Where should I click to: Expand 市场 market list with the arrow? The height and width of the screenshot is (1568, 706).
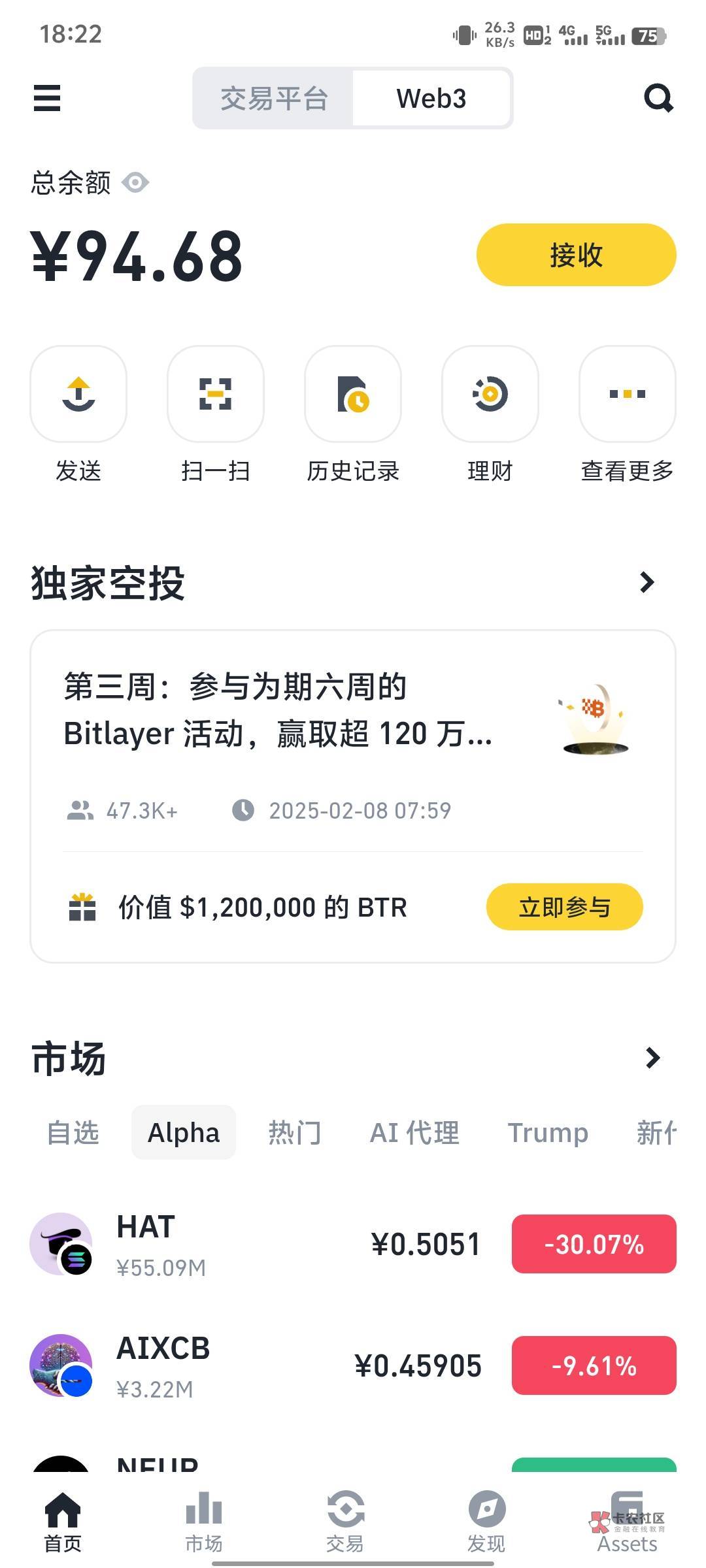[652, 1056]
